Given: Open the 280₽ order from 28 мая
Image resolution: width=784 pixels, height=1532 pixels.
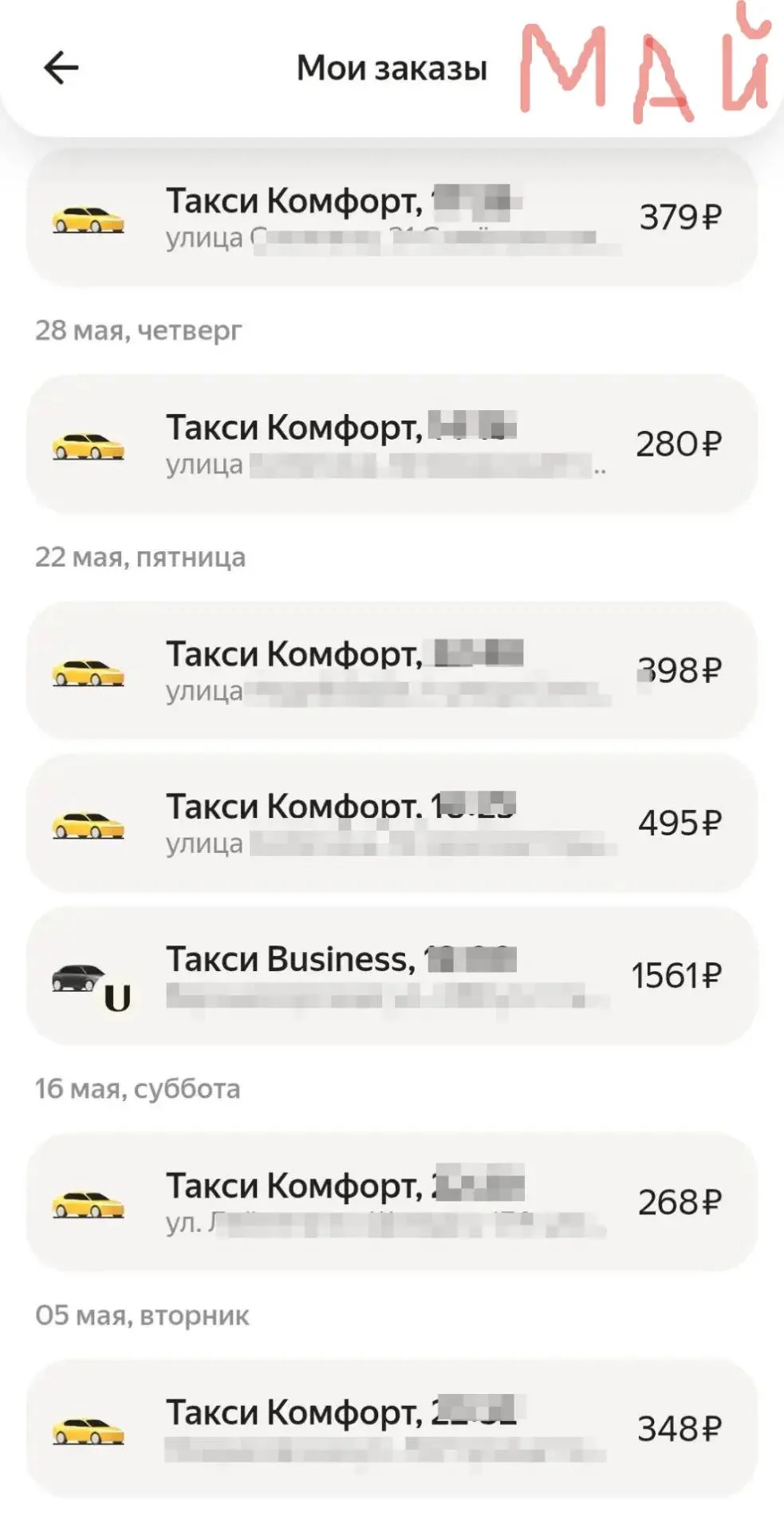Looking at the screenshot, I should (x=392, y=444).
